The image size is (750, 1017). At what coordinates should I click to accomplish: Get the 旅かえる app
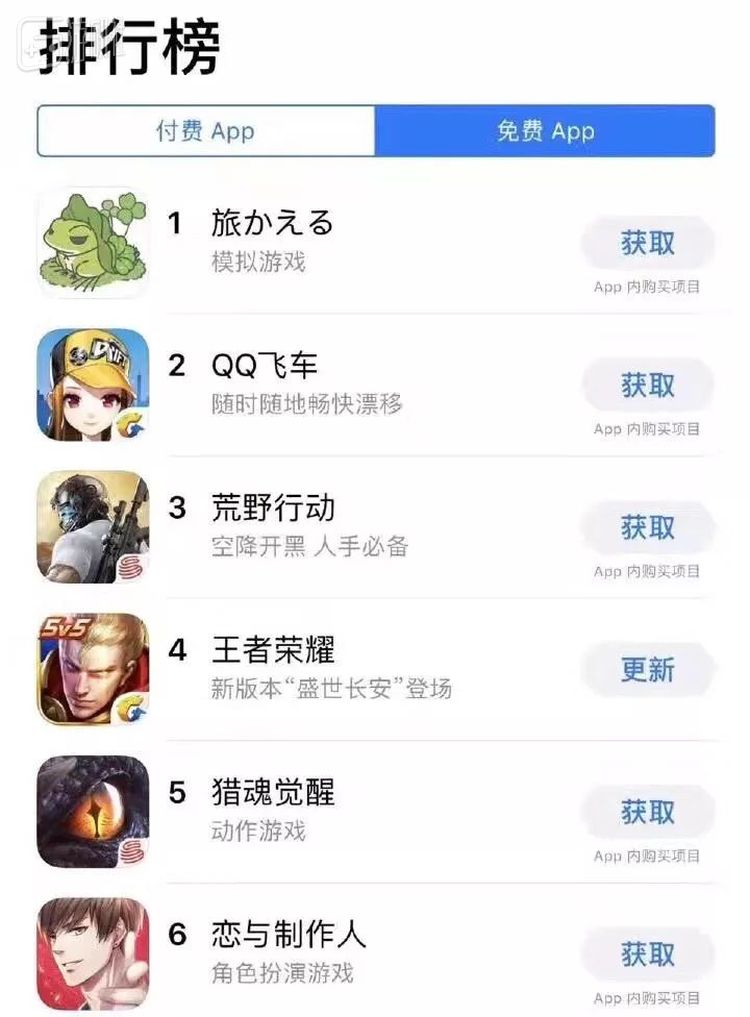click(x=647, y=243)
